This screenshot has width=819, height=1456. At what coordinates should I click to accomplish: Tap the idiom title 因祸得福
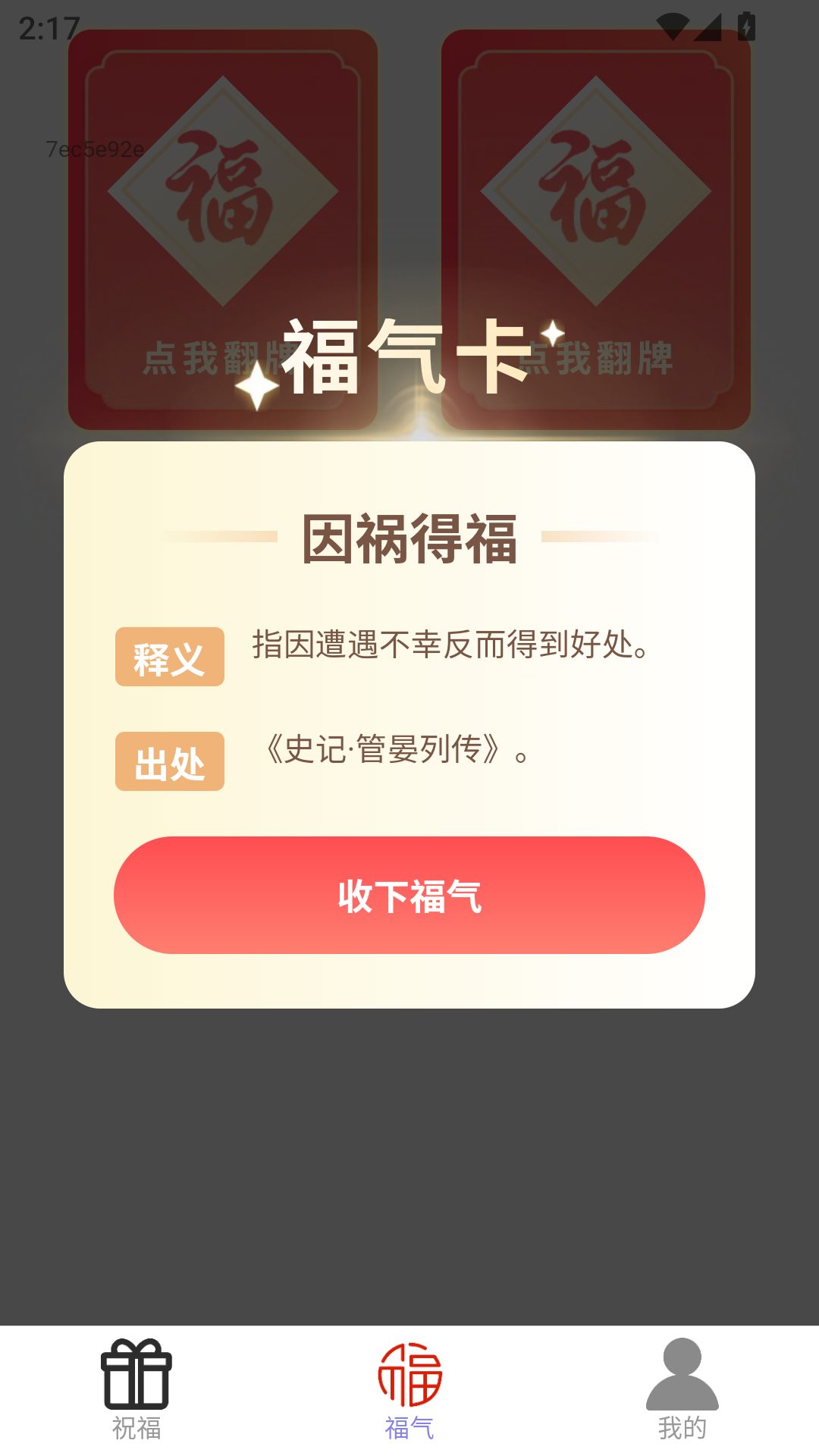pyautogui.click(x=409, y=537)
